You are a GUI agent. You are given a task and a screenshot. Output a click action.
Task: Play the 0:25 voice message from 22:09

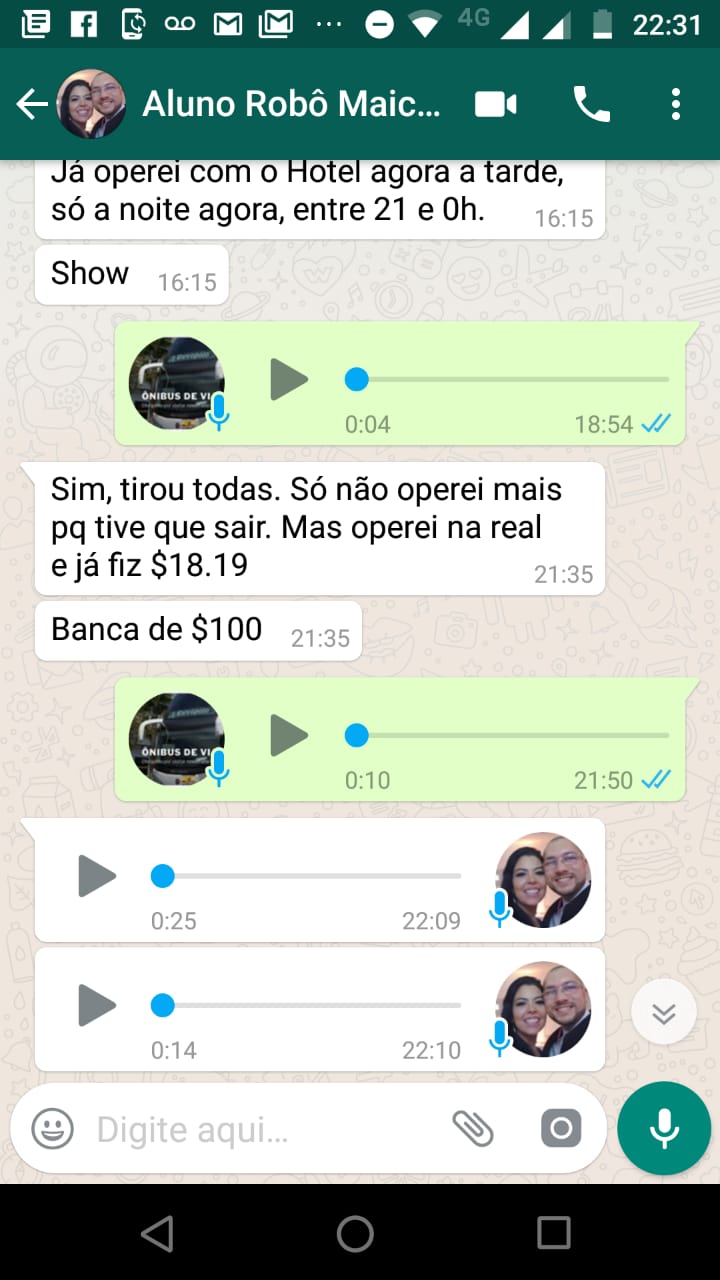point(97,877)
